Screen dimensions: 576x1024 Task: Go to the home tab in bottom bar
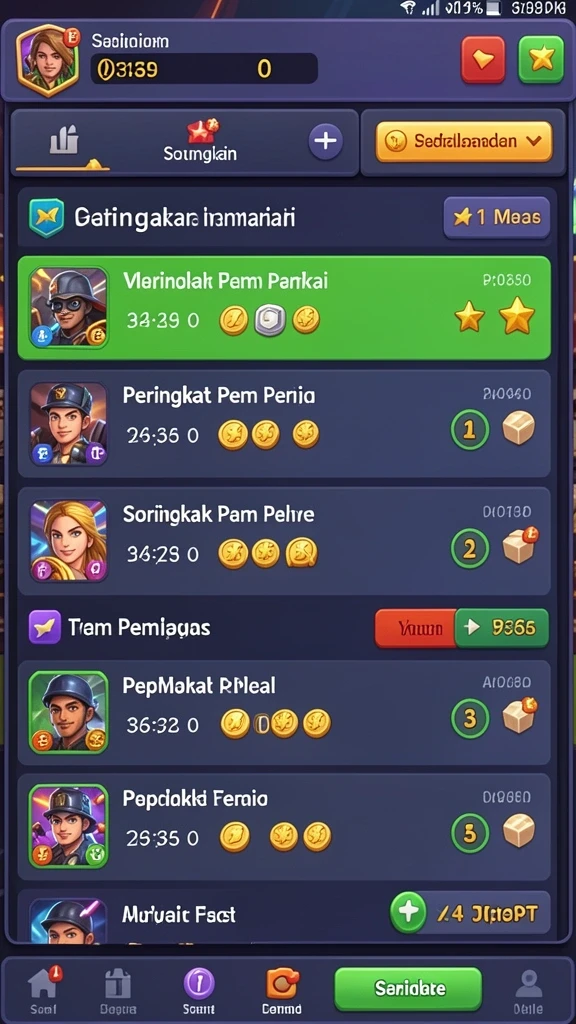pos(43,989)
